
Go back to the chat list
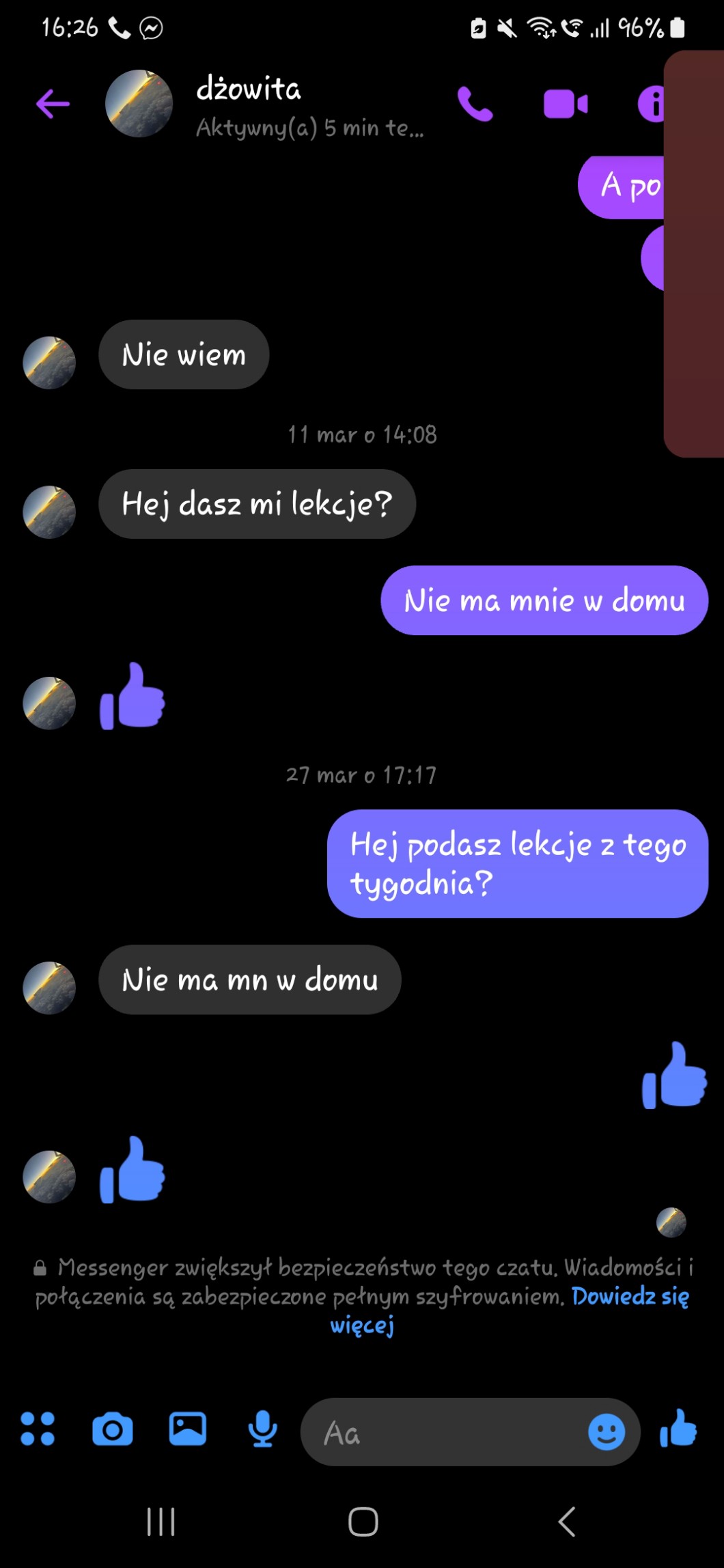coord(53,104)
